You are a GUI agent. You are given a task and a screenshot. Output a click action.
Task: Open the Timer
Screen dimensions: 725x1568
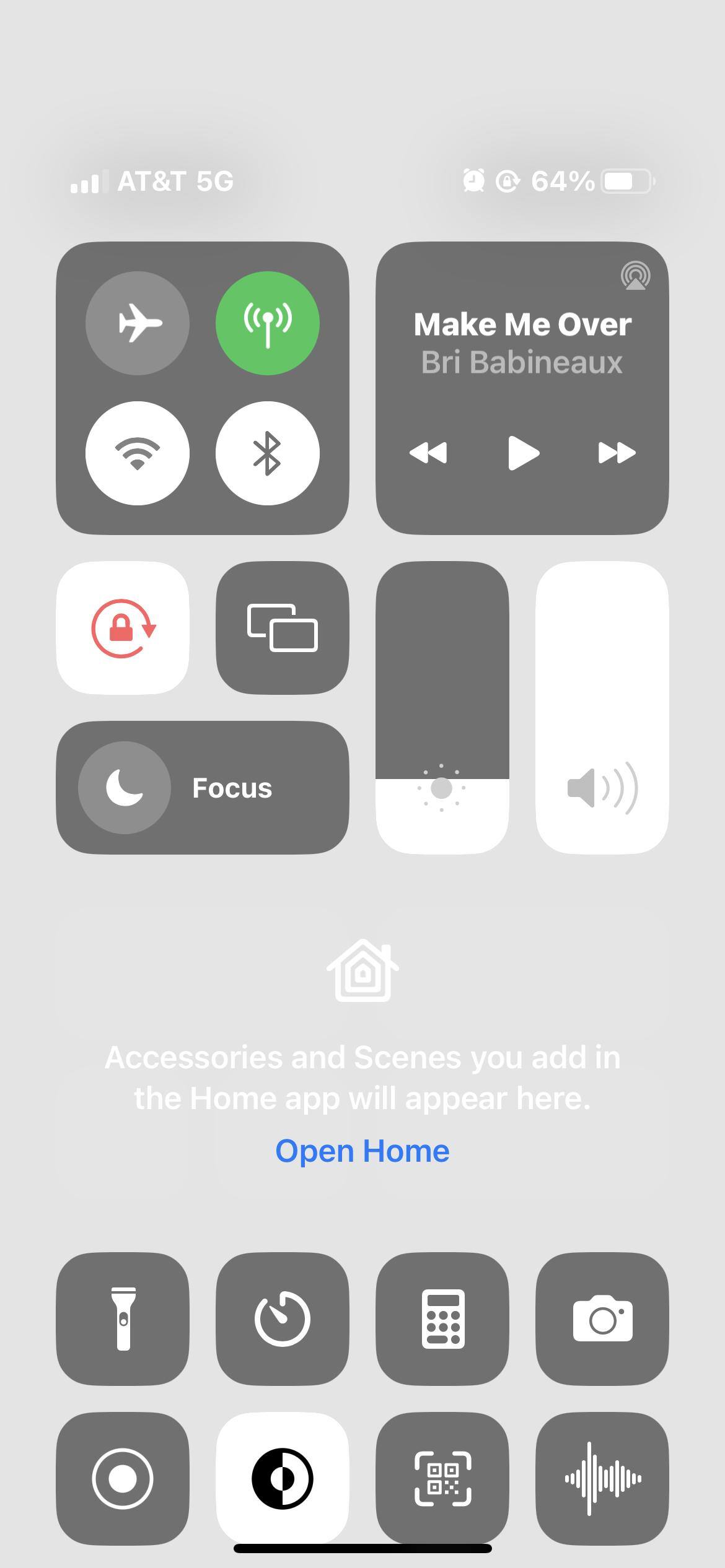[283, 1319]
